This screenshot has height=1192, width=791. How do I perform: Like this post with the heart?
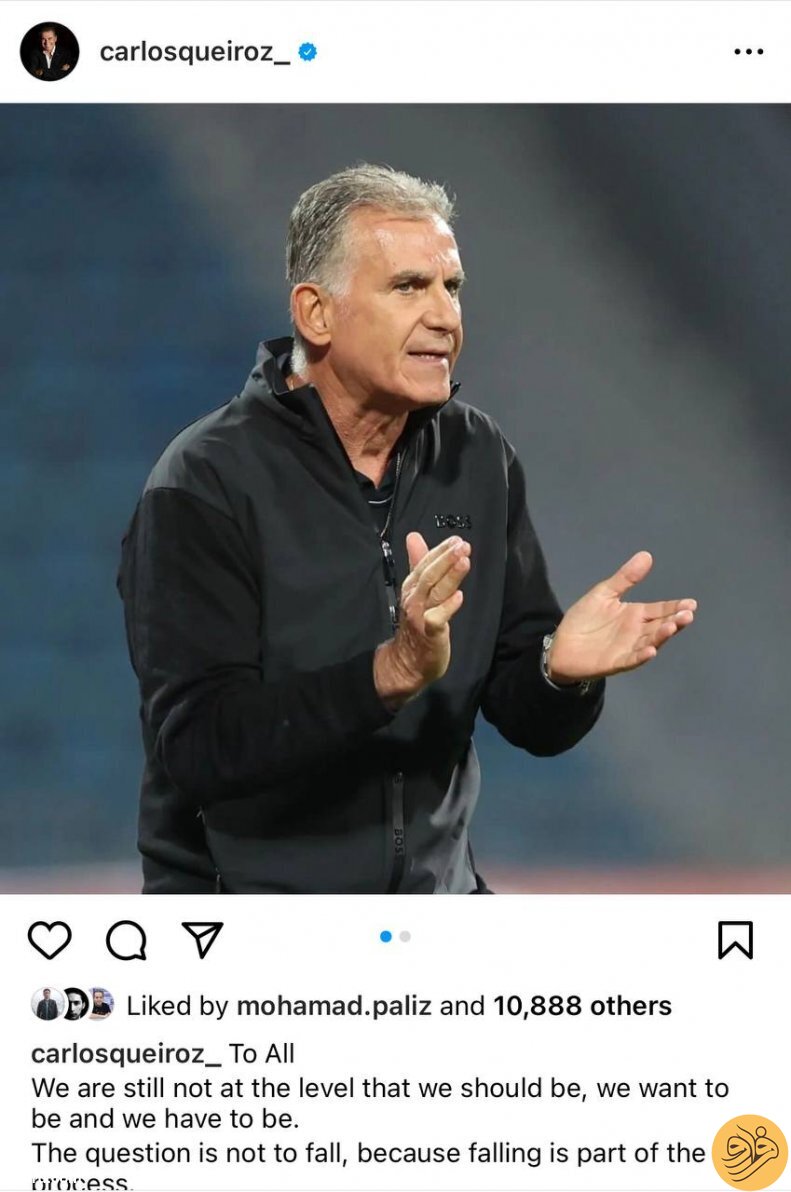click(x=49, y=940)
